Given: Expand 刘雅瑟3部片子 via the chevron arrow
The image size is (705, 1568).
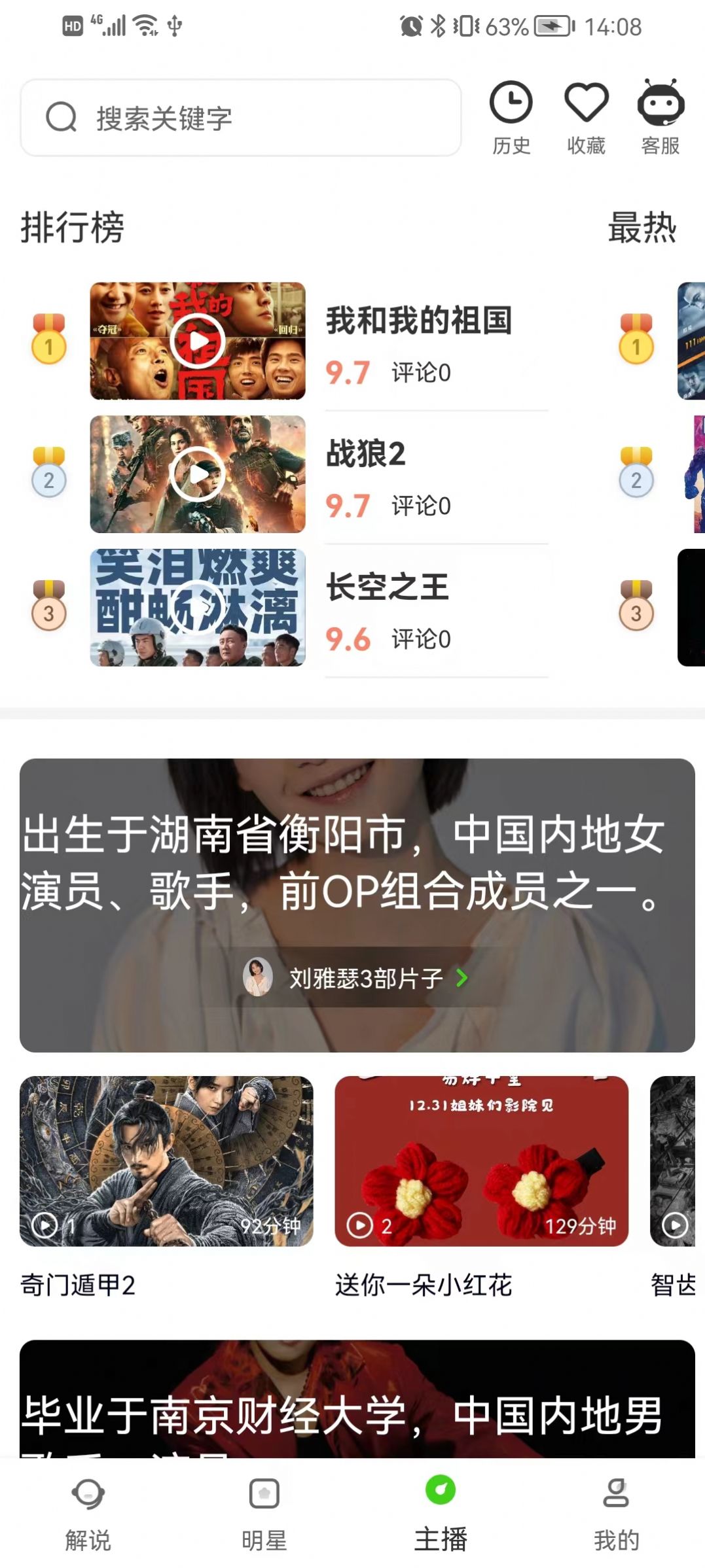Looking at the screenshot, I should [463, 979].
